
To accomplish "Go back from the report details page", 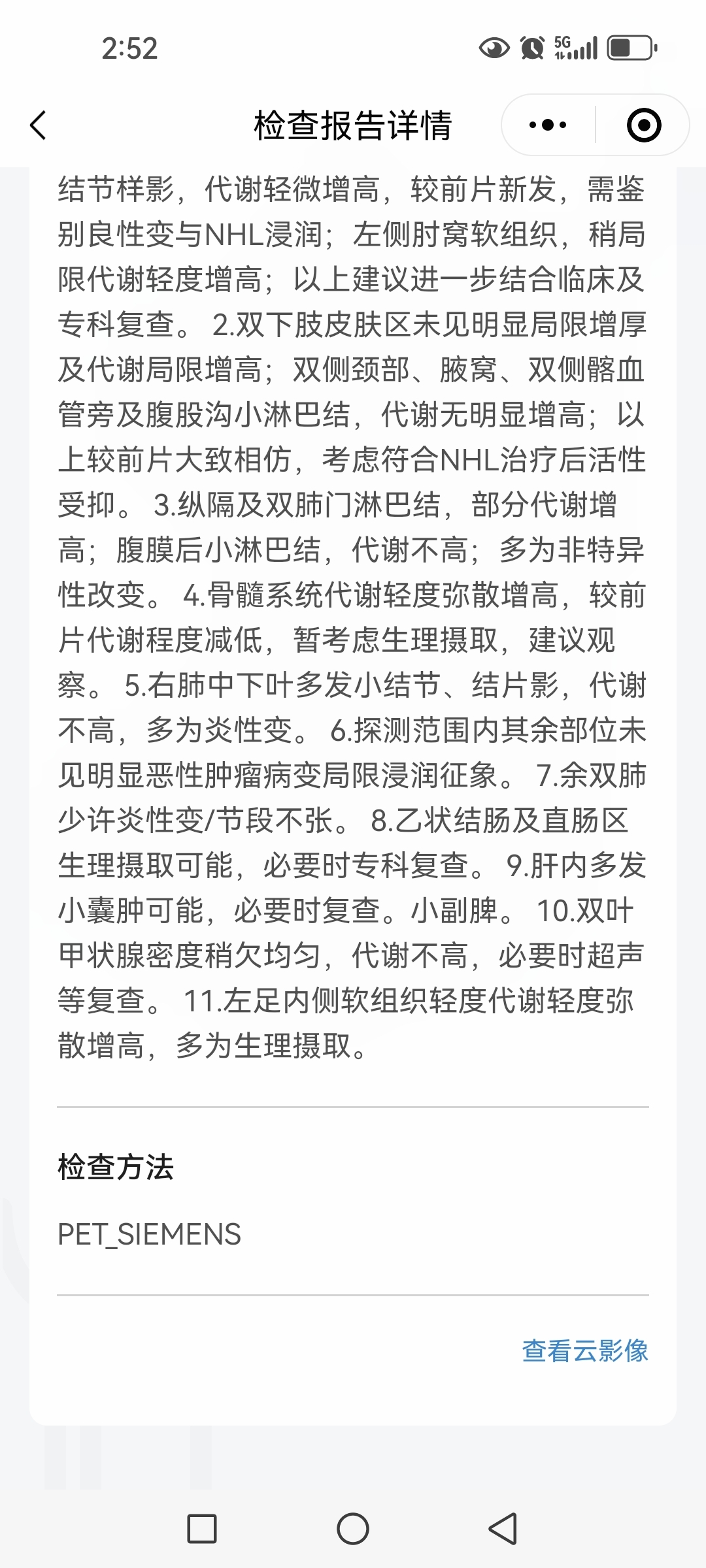I will click(x=39, y=125).
